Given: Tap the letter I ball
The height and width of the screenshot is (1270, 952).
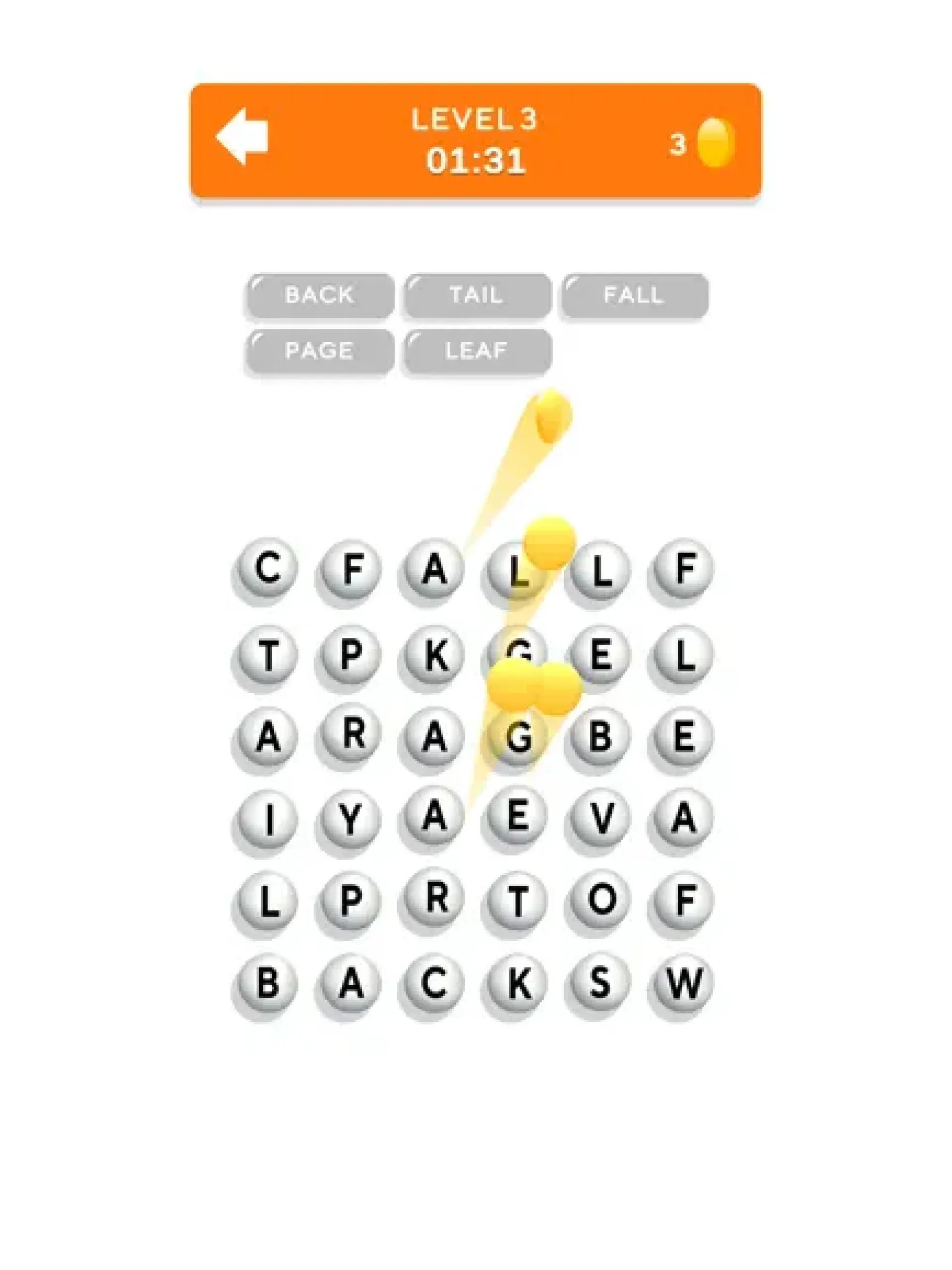Looking at the screenshot, I should (268, 818).
